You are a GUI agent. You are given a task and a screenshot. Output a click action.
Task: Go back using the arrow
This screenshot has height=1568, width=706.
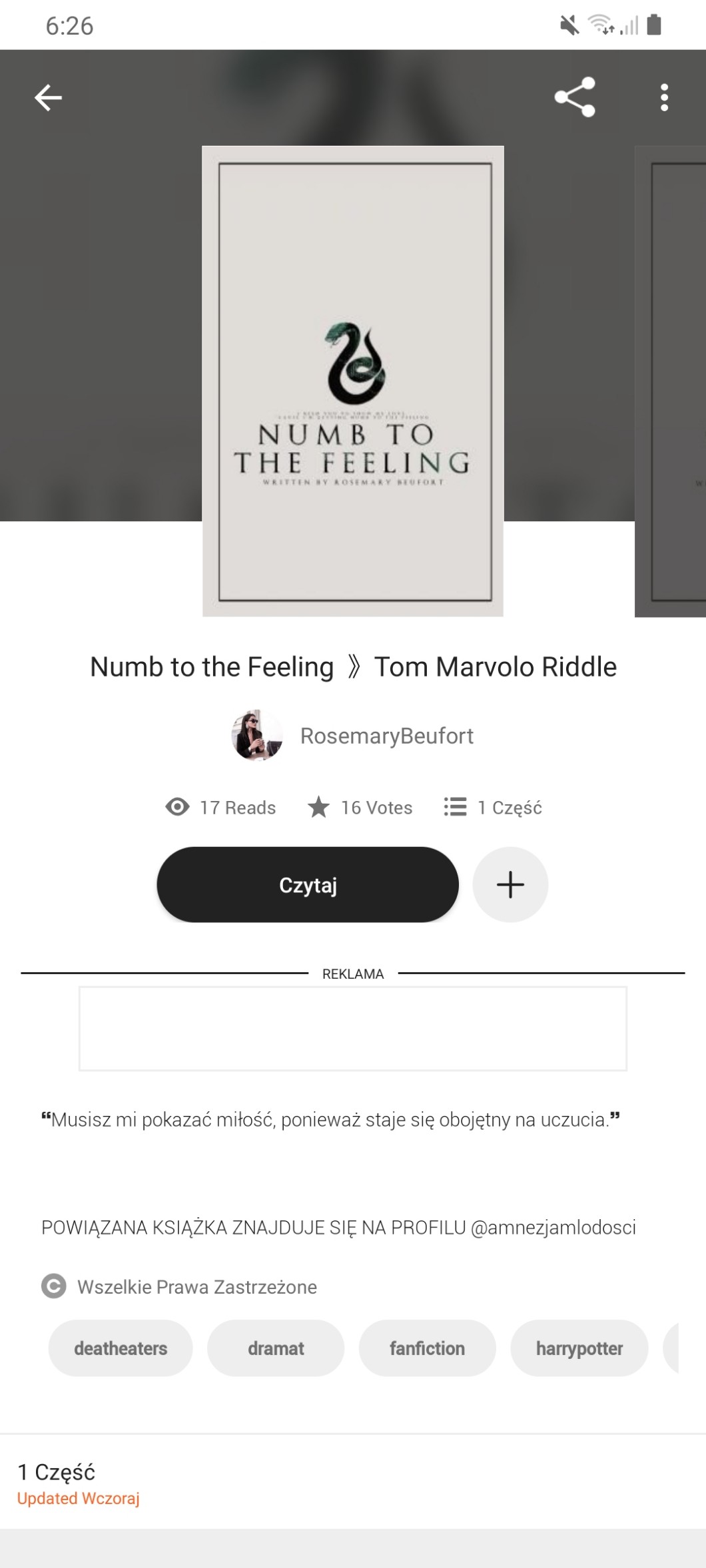[48, 98]
